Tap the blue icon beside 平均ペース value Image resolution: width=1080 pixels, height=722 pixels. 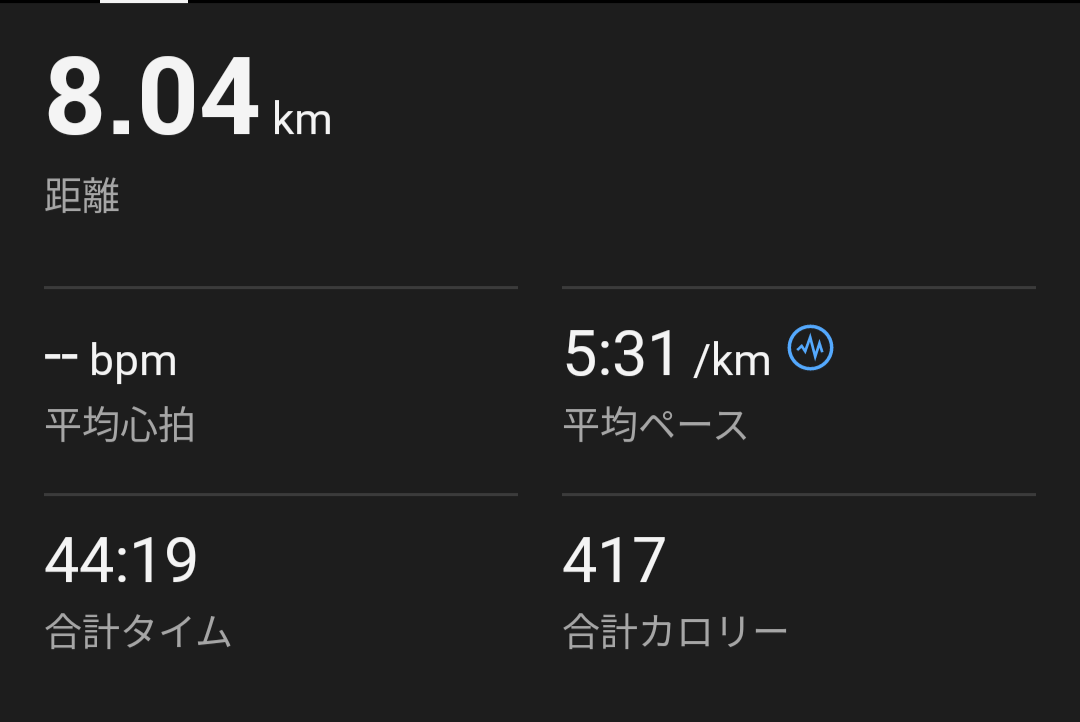[x=810, y=348]
